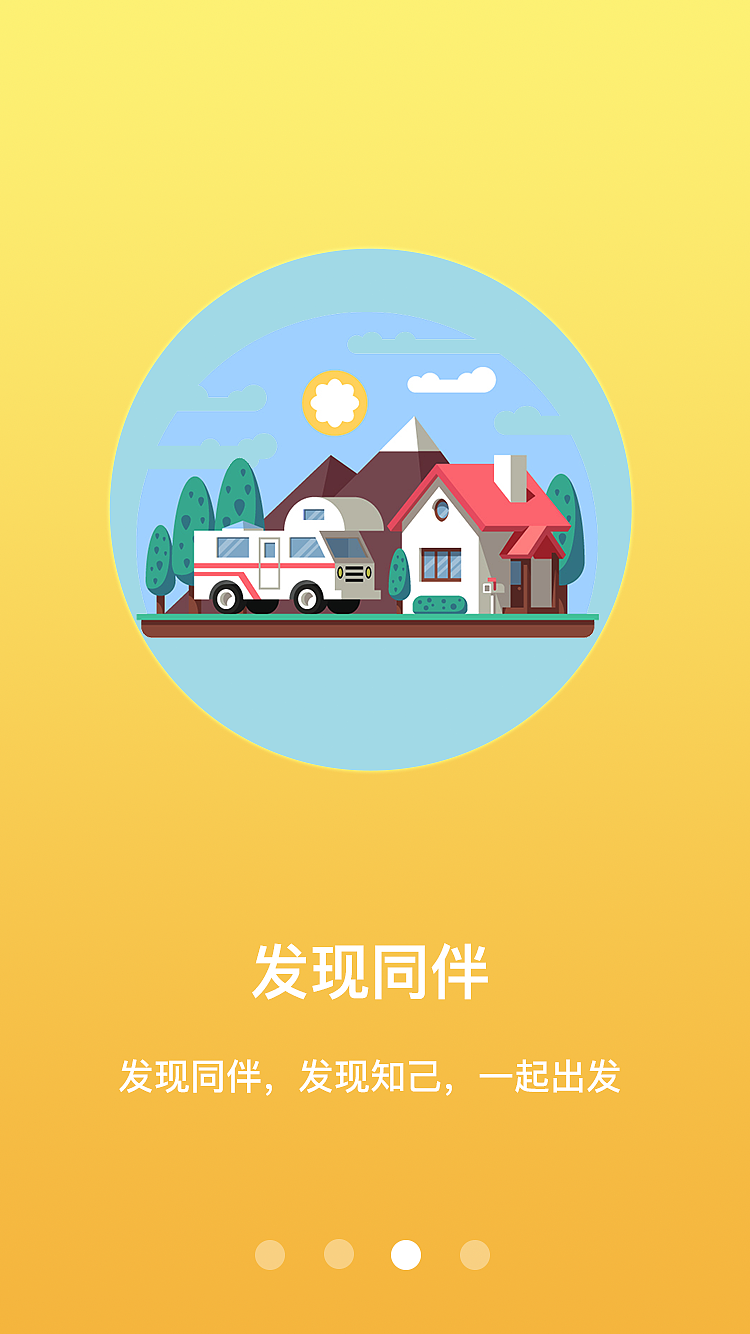750x1334 pixels.
Task: Click the subtitle 发现同伴，发现知己，一起出发
Action: [374, 1076]
